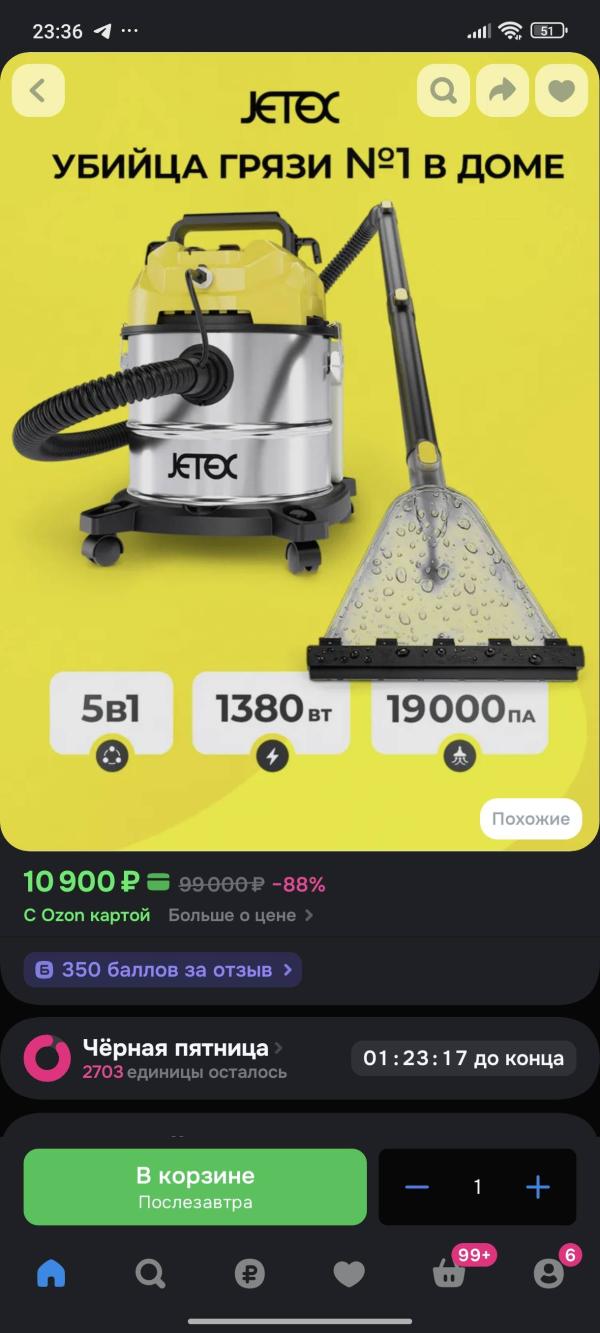Decrease quantity with the minus button

tap(417, 1187)
